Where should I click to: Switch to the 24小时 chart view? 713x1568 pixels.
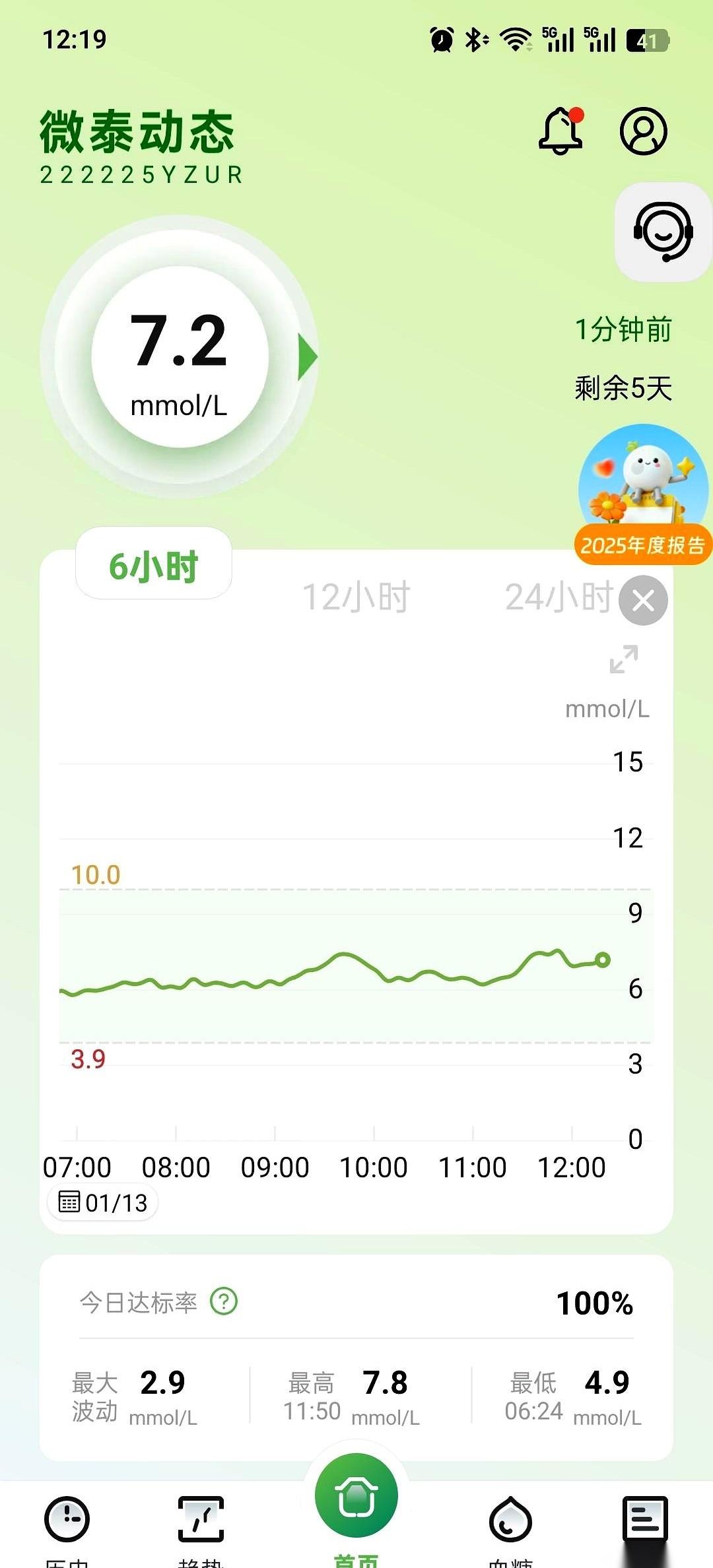[559, 597]
